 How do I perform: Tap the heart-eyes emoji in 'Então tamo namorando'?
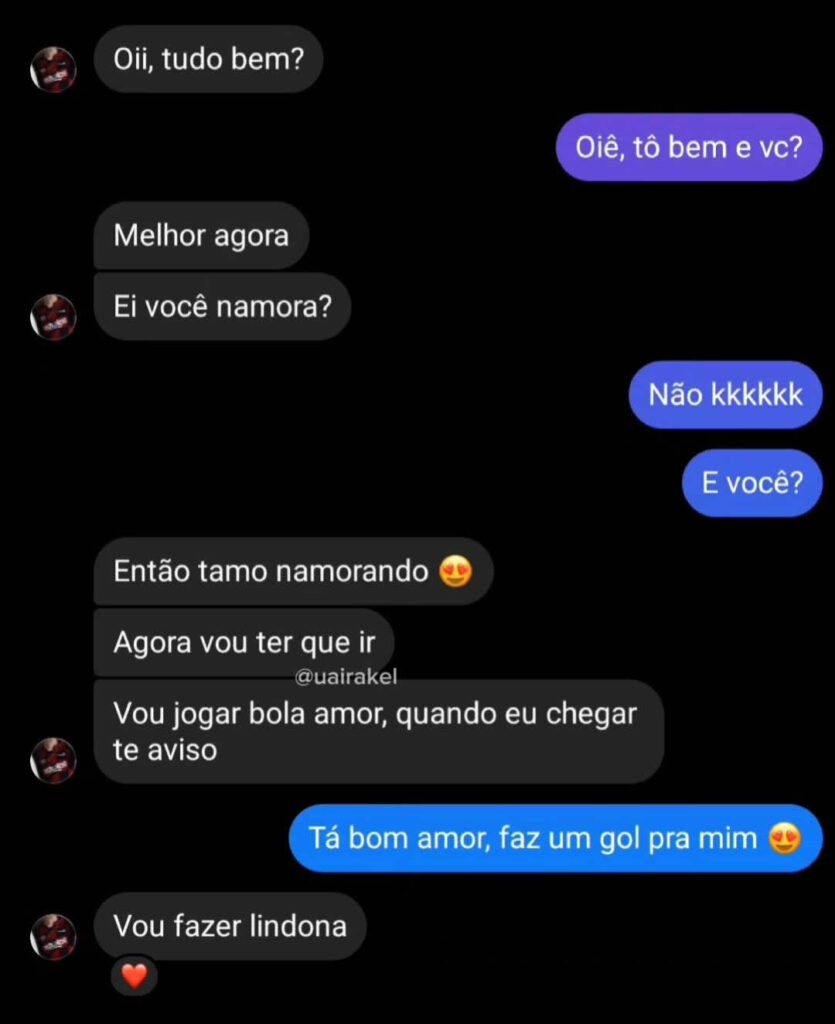(458, 571)
